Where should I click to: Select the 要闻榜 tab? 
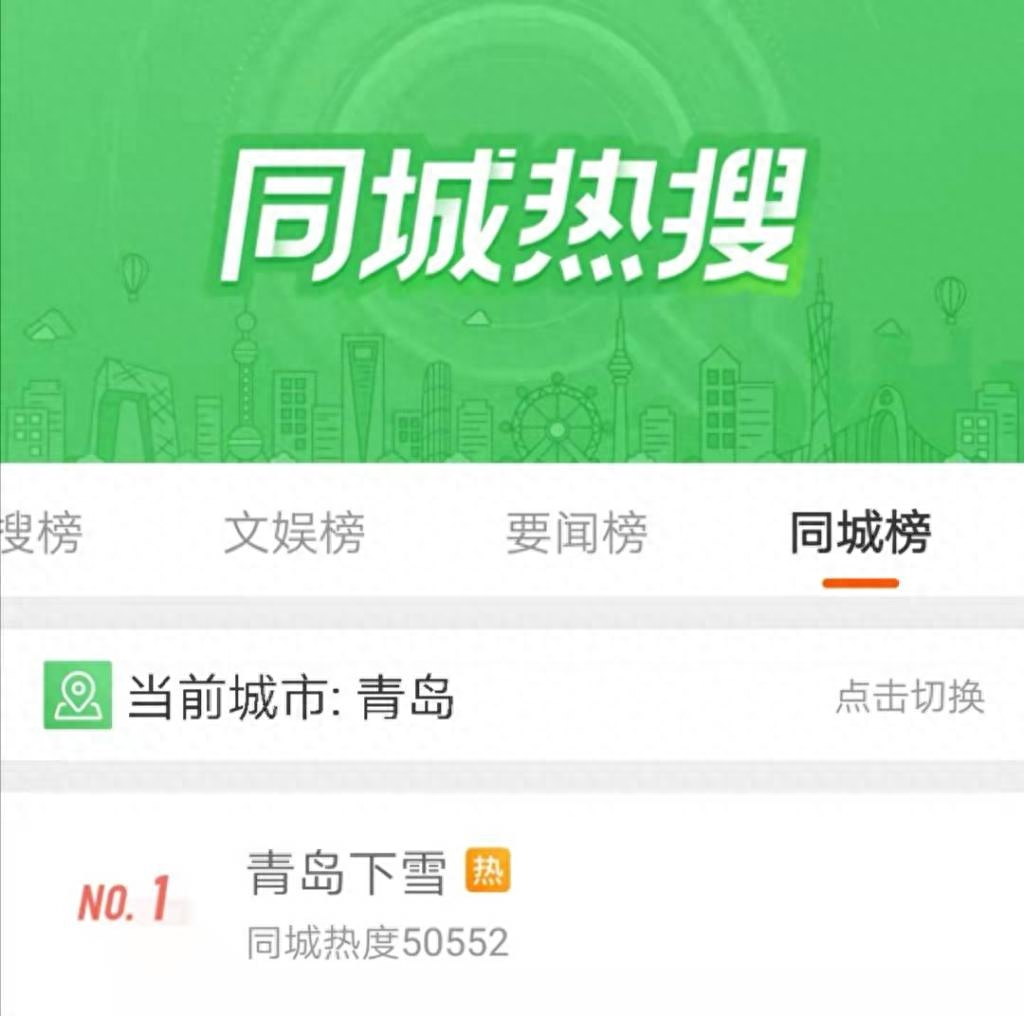click(x=576, y=533)
